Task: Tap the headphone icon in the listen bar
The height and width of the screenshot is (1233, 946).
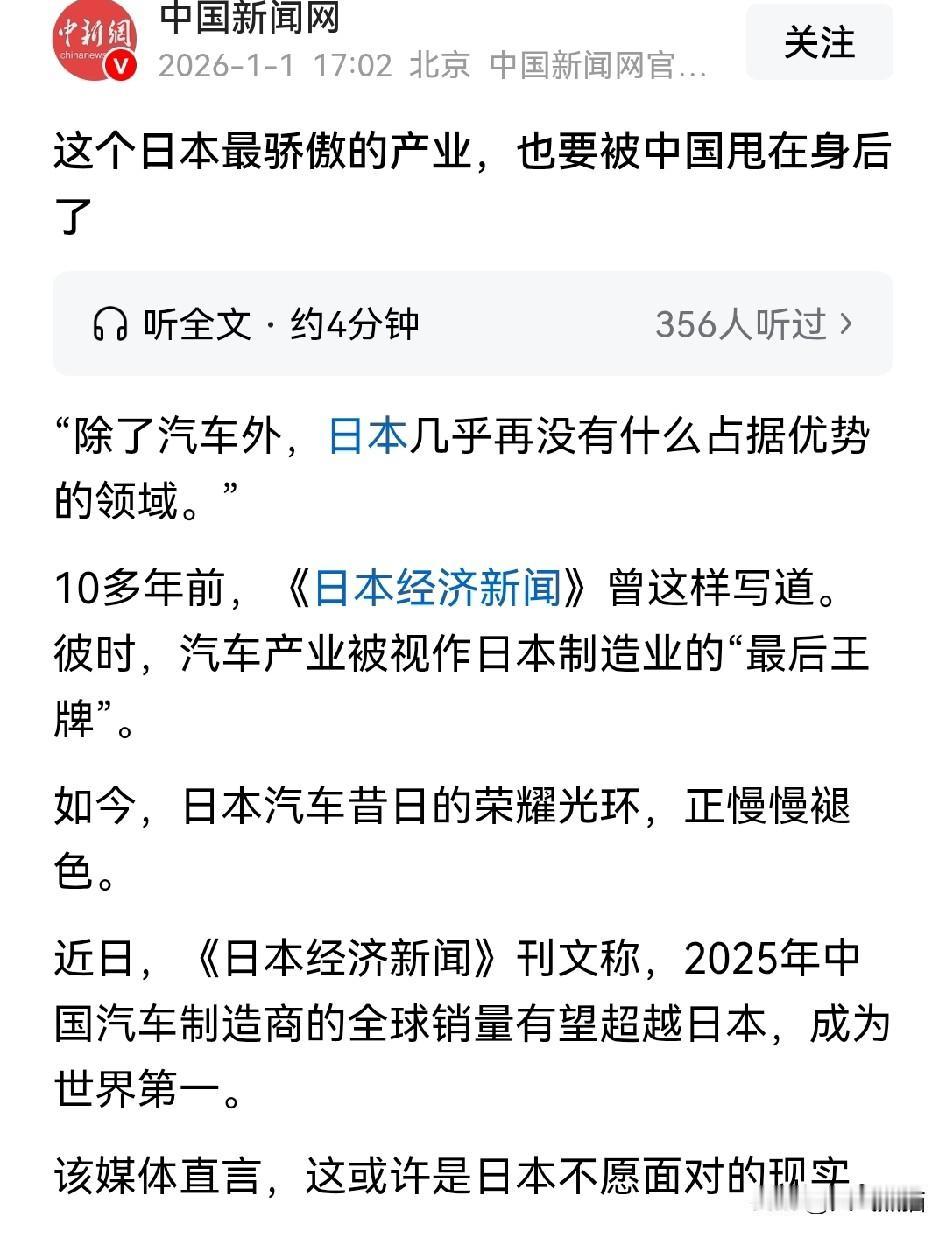Action: click(109, 323)
